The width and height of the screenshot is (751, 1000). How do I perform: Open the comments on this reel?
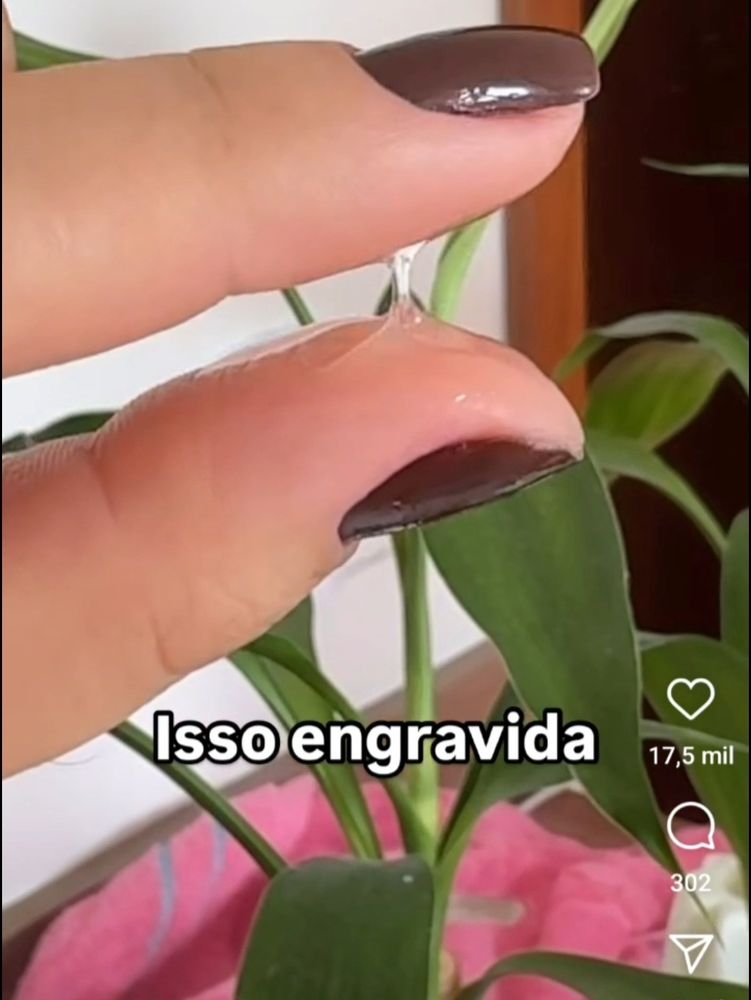point(690,827)
